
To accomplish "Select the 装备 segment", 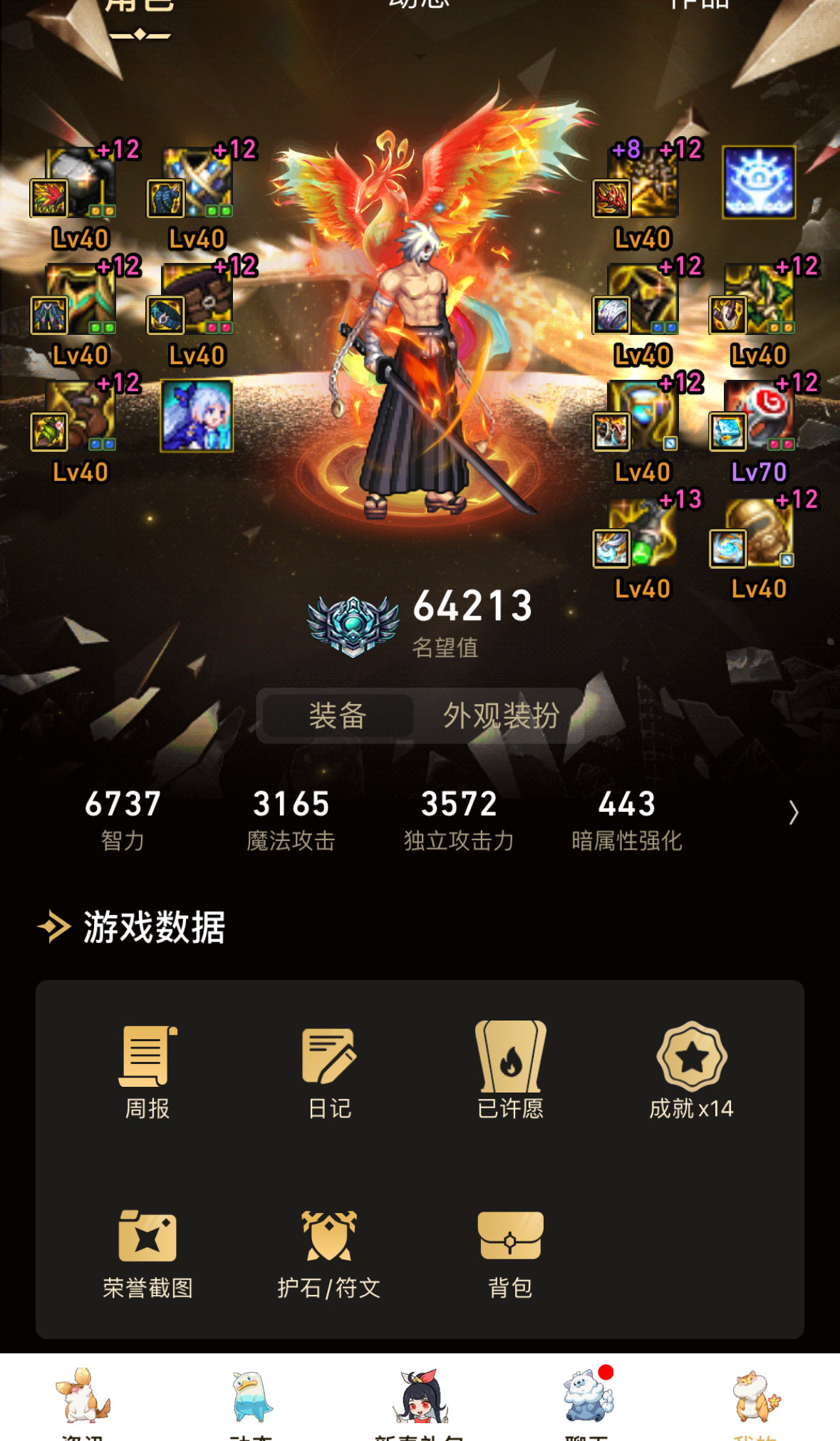I will (338, 716).
